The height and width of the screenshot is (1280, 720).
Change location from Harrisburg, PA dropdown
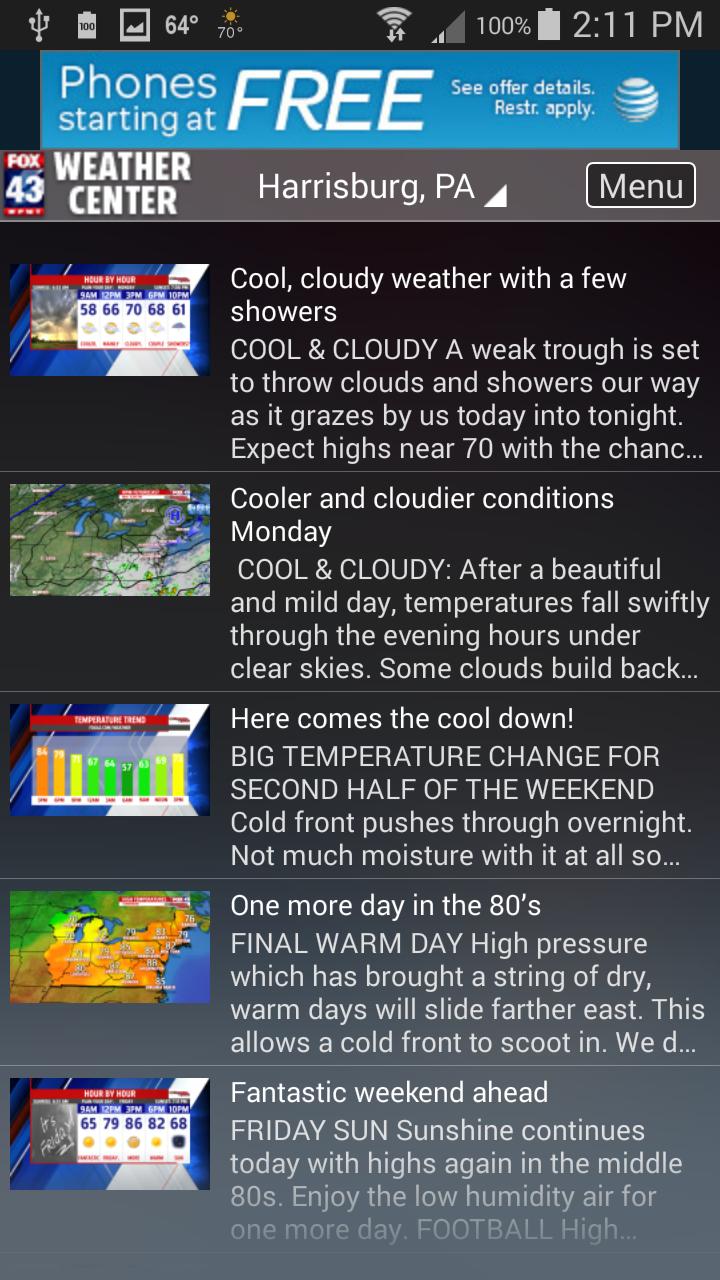tap(382, 187)
